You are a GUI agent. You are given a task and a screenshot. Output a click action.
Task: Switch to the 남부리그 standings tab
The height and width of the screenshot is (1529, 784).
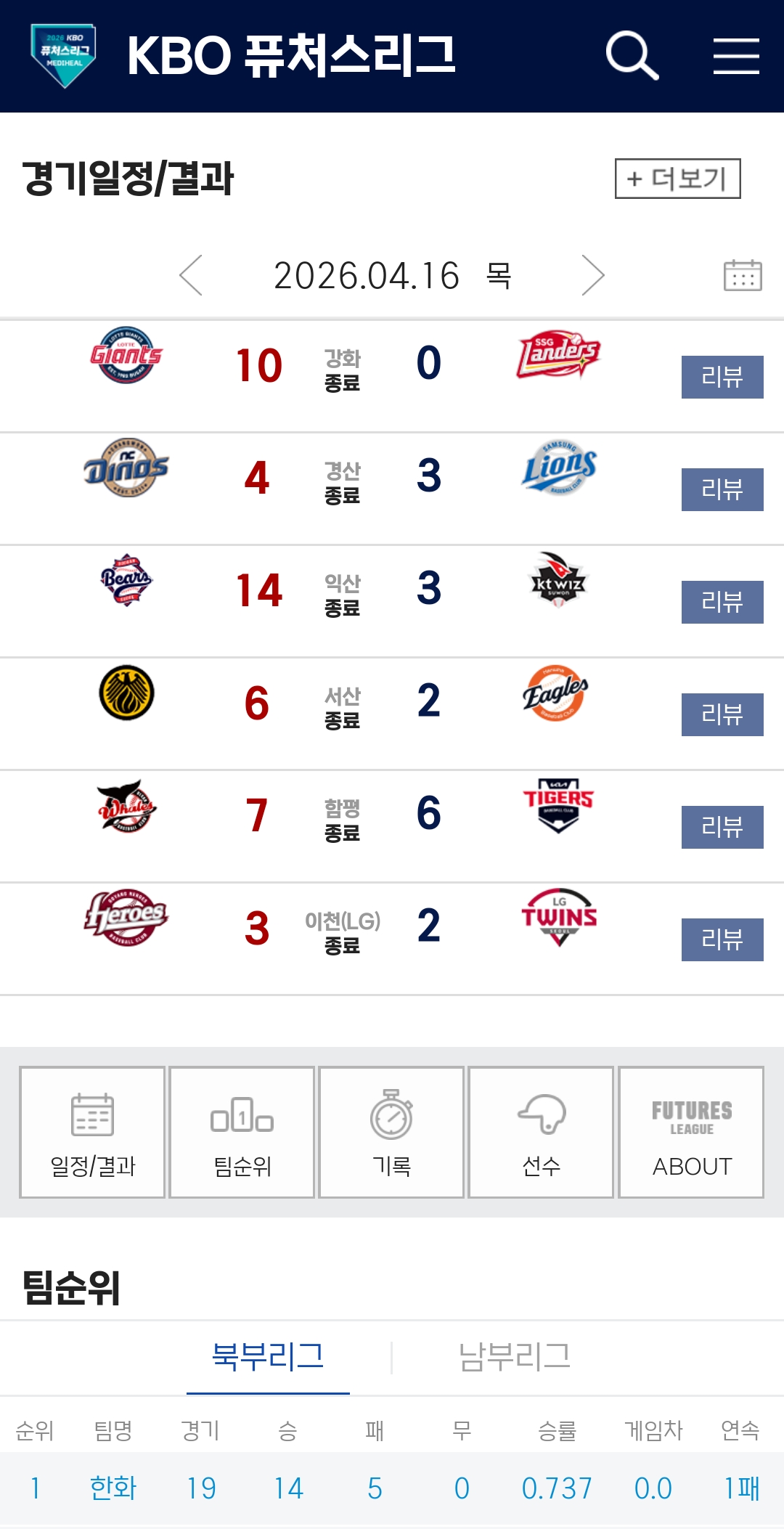pos(515,1357)
